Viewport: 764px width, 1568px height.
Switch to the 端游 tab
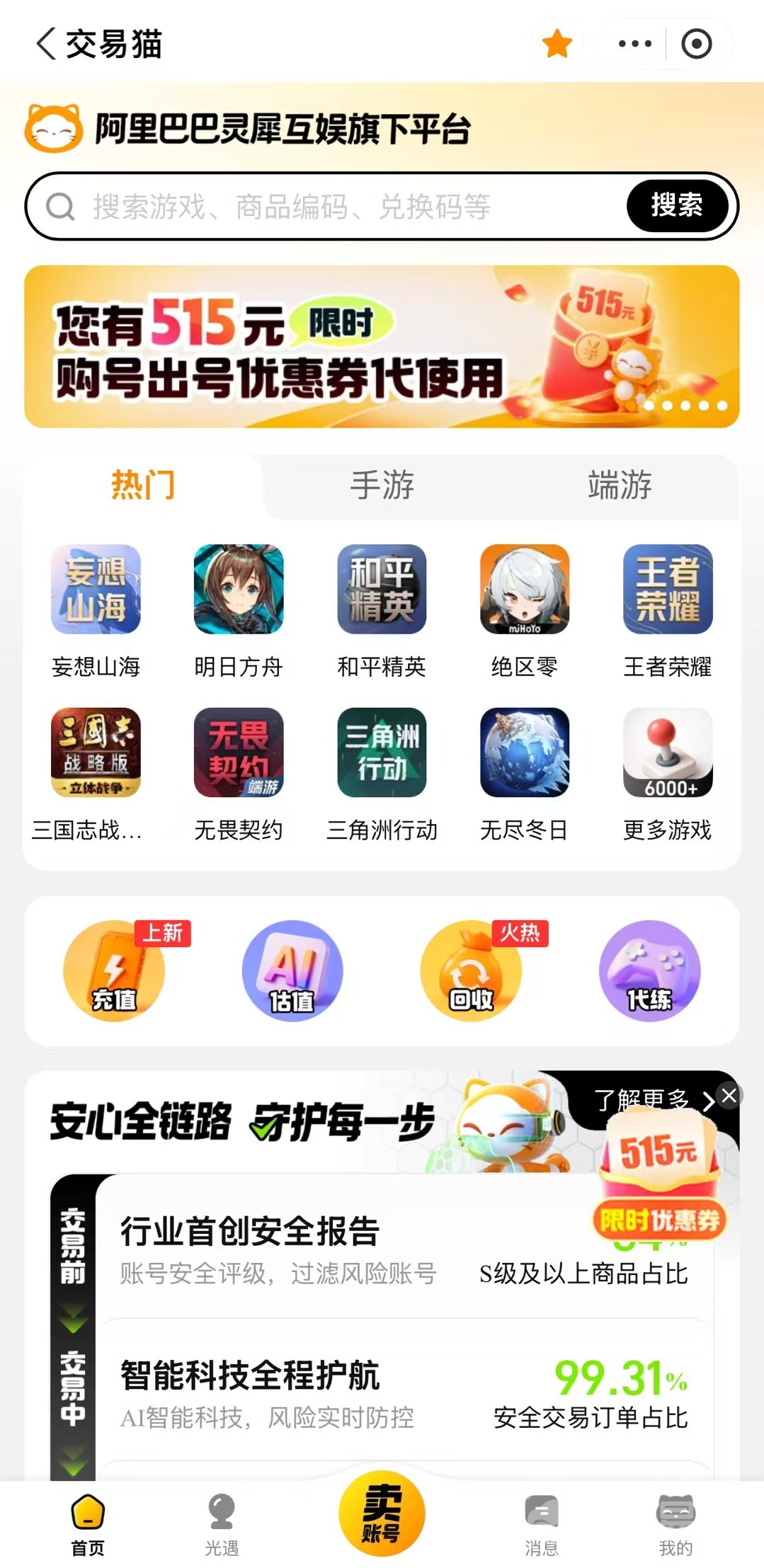click(620, 486)
